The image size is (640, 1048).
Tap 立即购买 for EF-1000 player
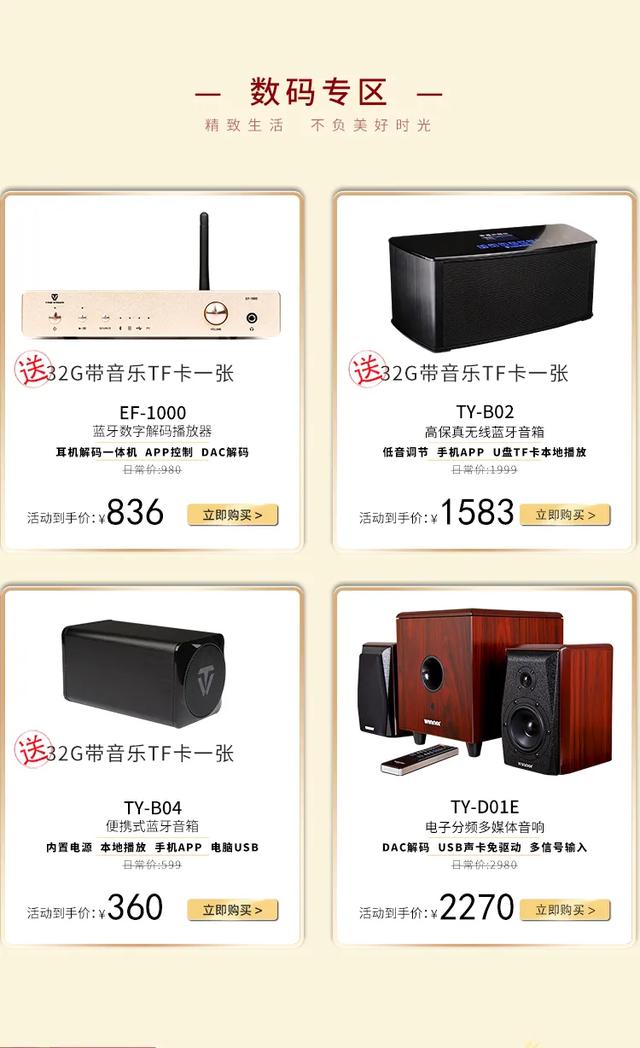tap(232, 515)
